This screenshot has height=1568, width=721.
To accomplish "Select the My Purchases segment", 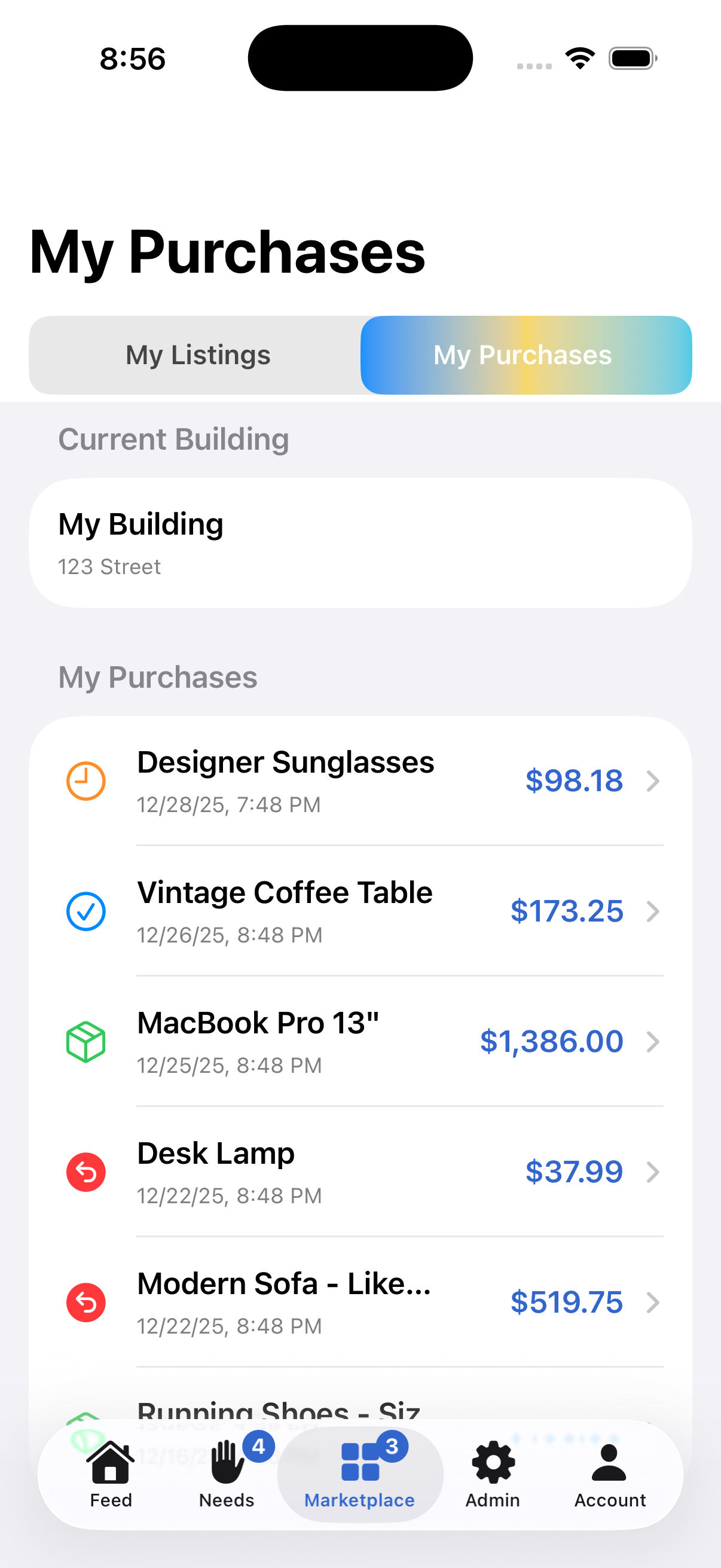I will pyautogui.click(x=525, y=355).
